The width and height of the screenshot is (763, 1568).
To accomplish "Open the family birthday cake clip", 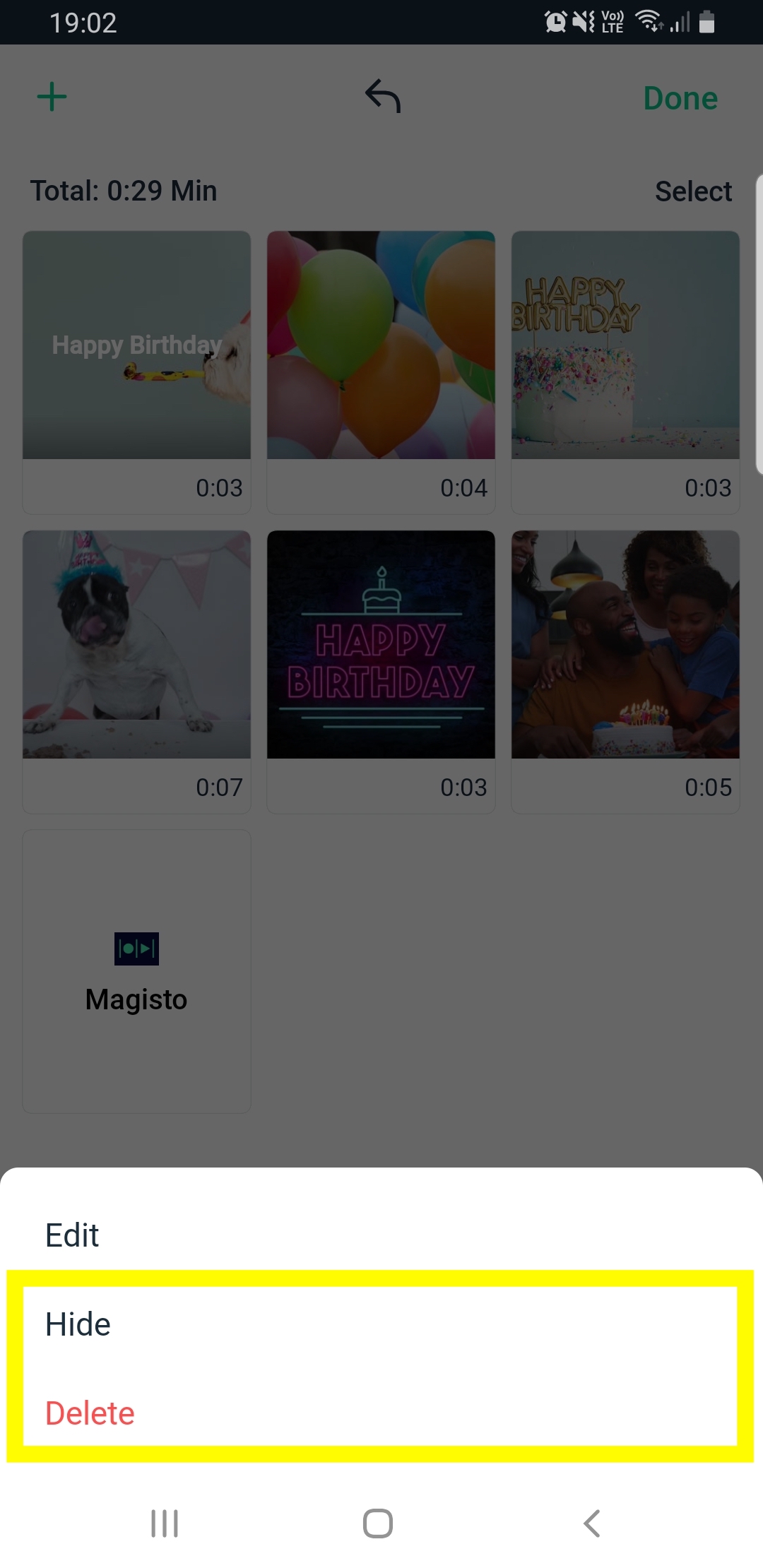I will pyautogui.click(x=625, y=672).
